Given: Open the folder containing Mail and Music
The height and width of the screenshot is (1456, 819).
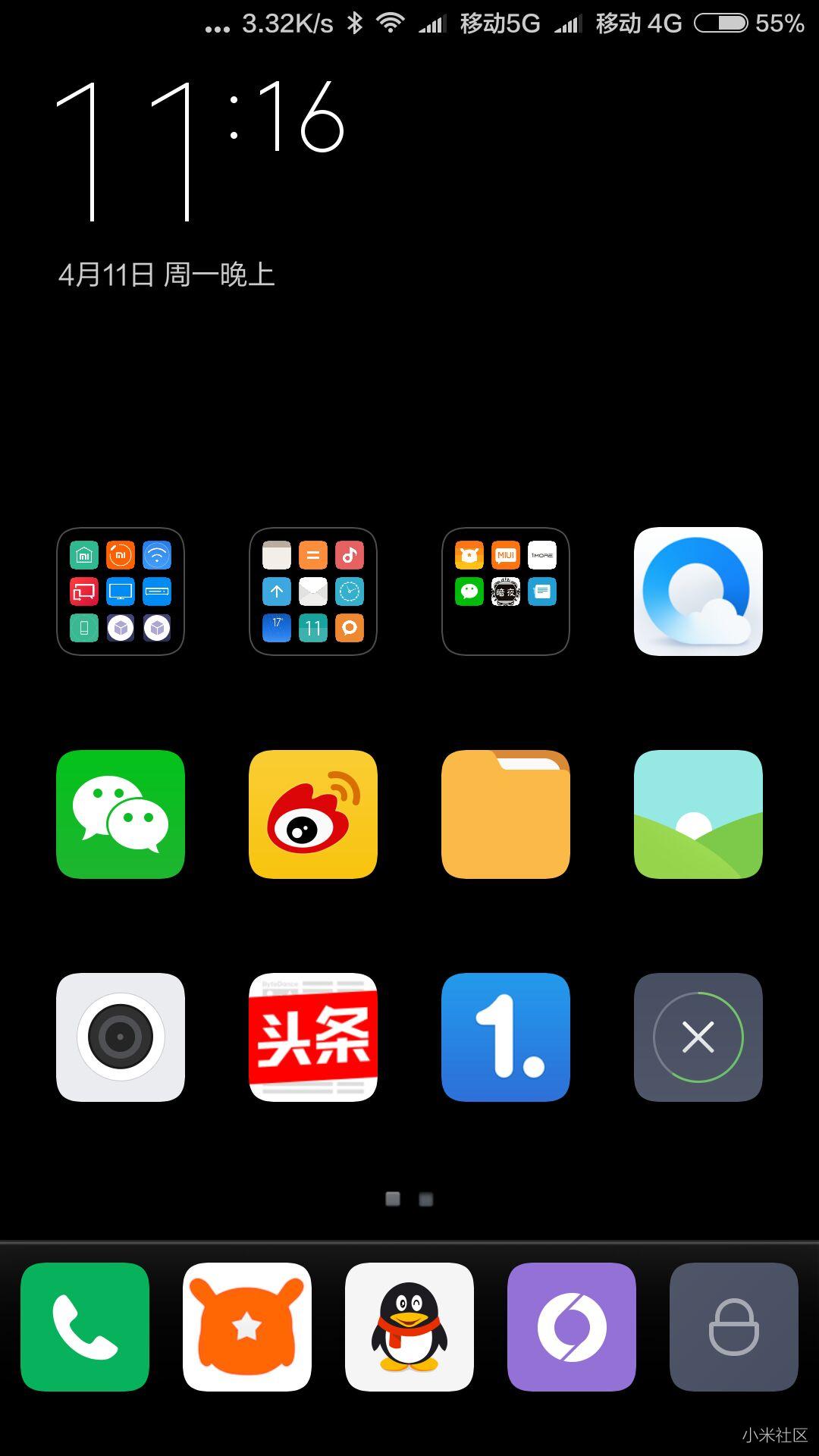Looking at the screenshot, I should (312, 593).
